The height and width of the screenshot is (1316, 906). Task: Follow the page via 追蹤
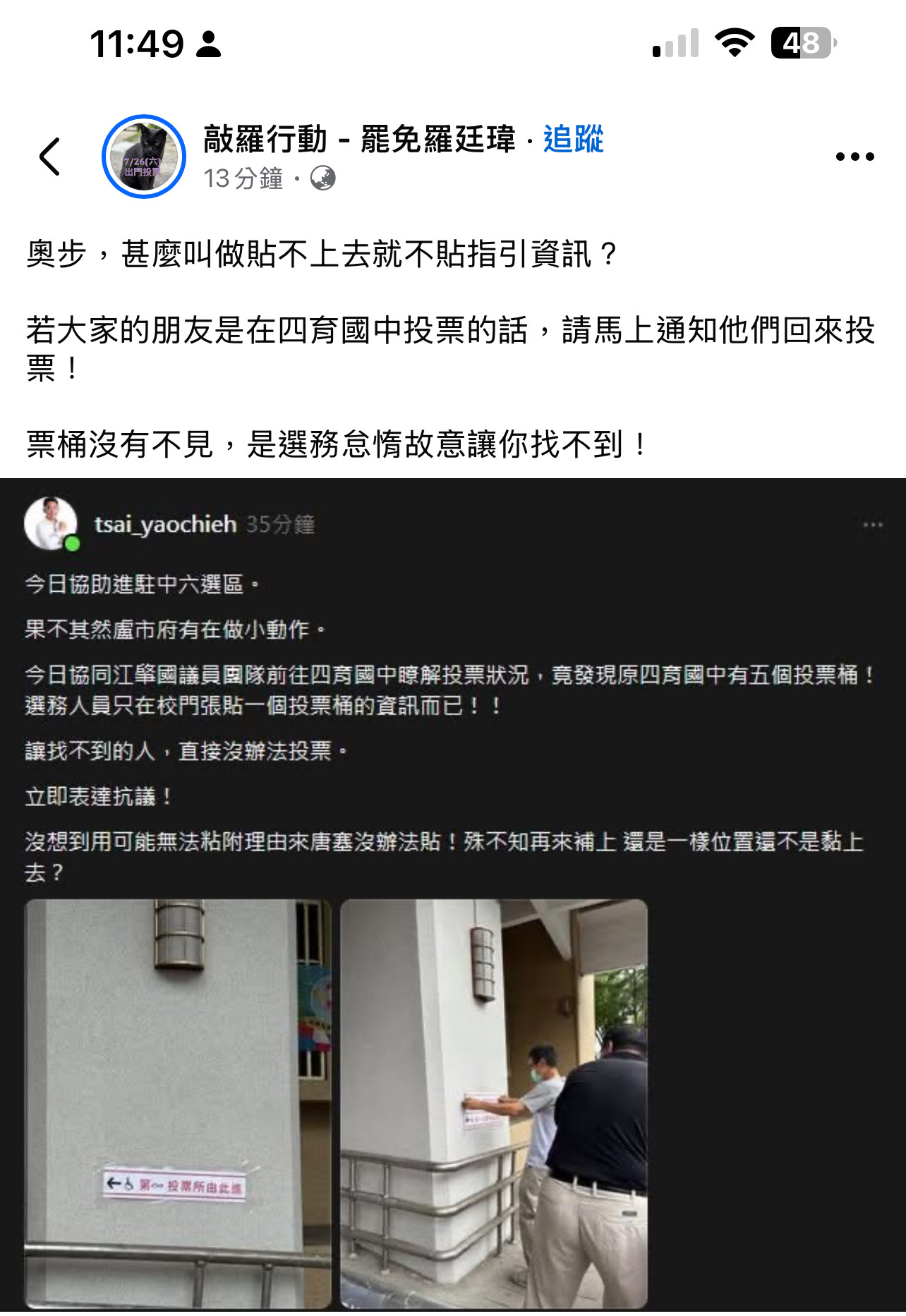(x=573, y=139)
